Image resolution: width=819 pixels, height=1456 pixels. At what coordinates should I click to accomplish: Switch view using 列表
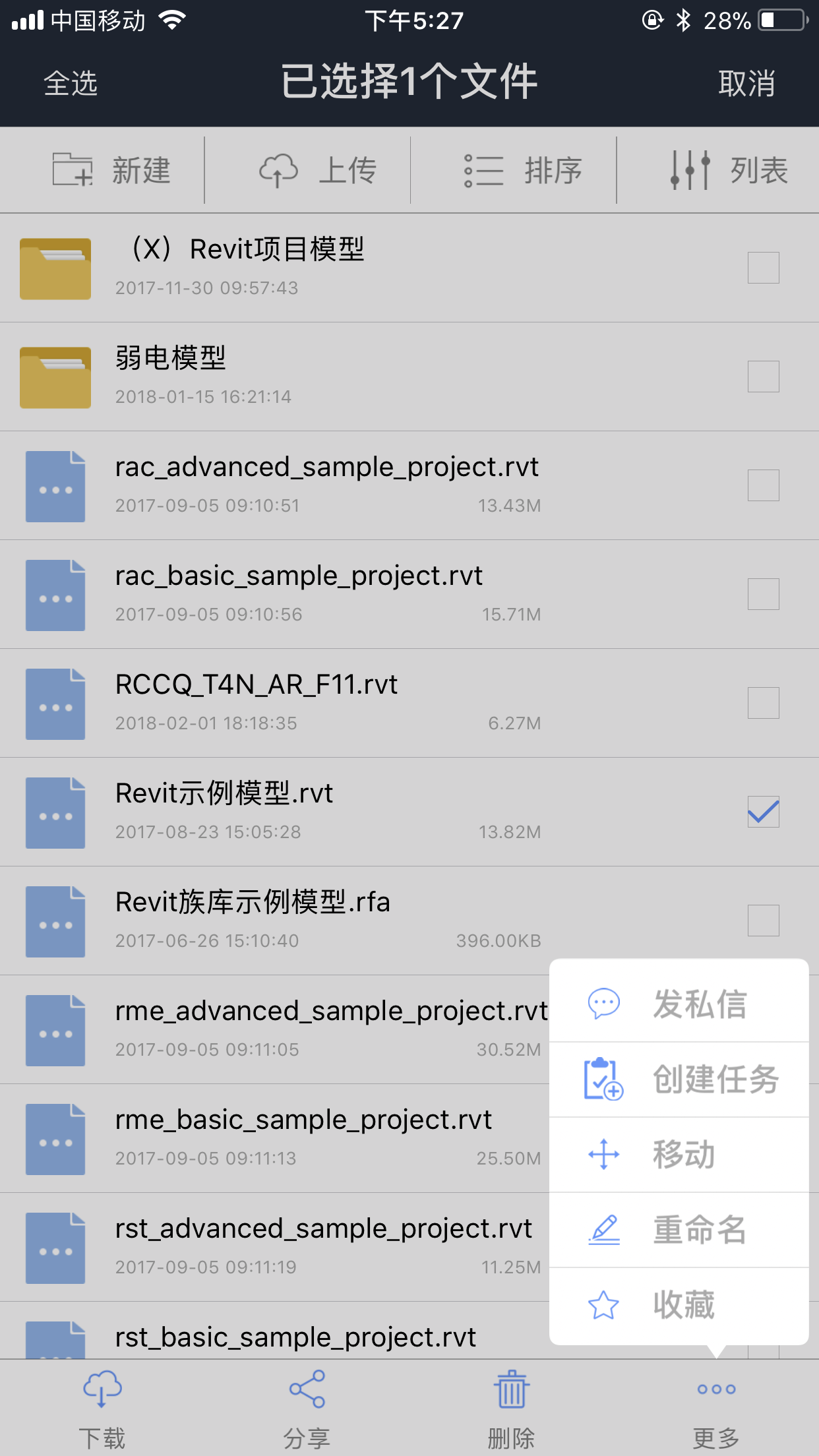click(729, 170)
